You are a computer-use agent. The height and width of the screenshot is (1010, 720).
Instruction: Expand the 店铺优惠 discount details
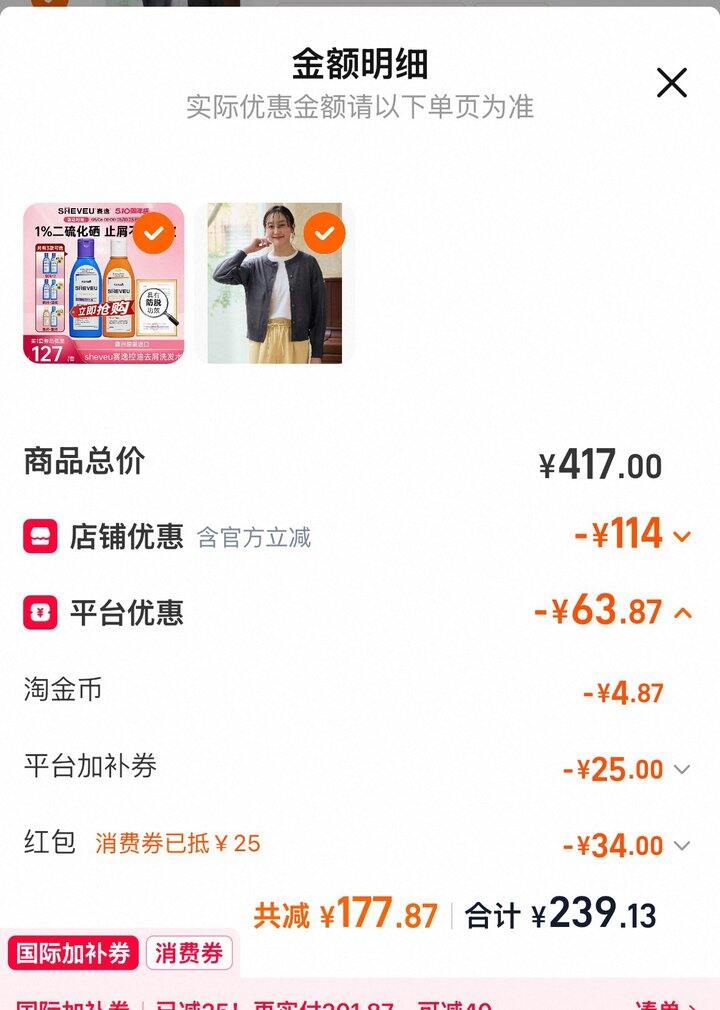(682, 536)
